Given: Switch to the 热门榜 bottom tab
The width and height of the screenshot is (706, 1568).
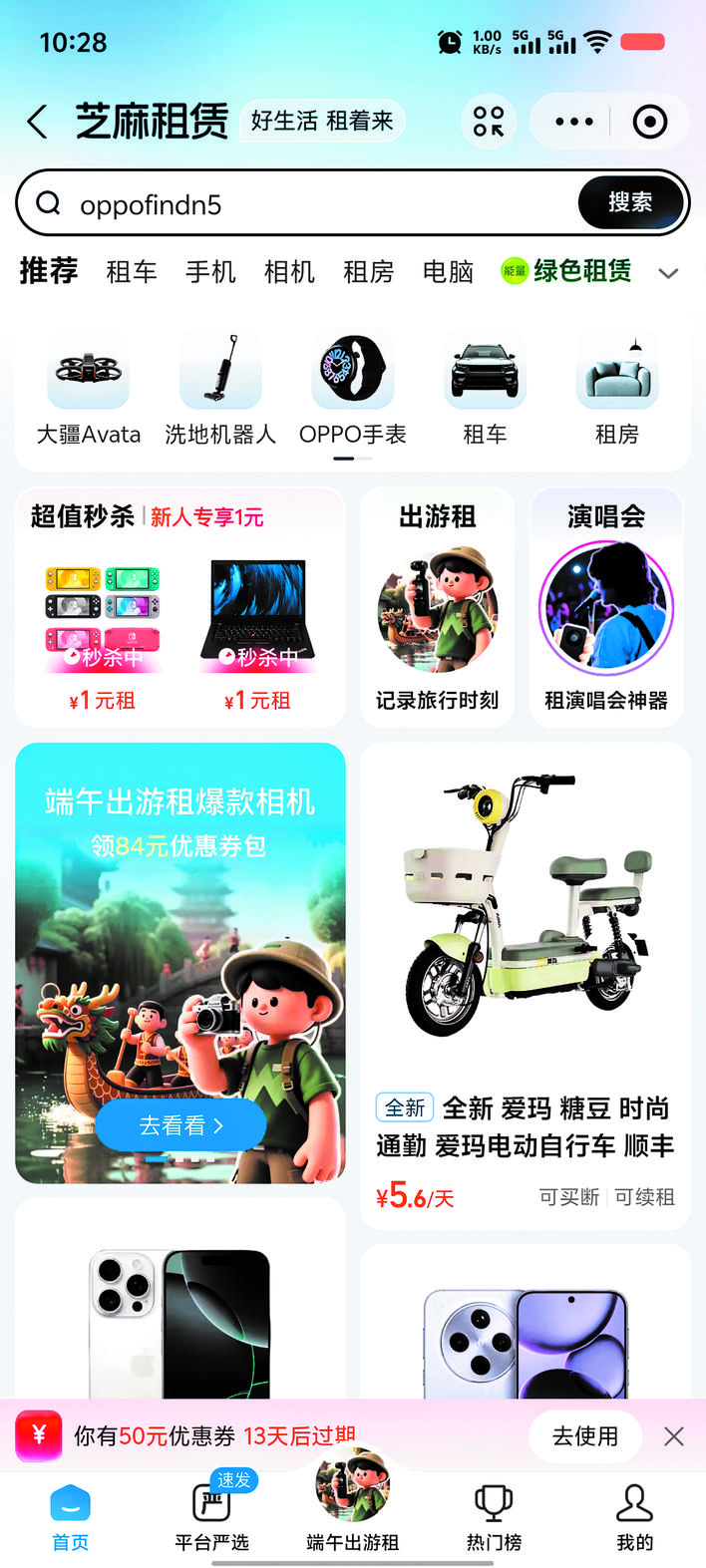Looking at the screenshot, I should 494,1517.
